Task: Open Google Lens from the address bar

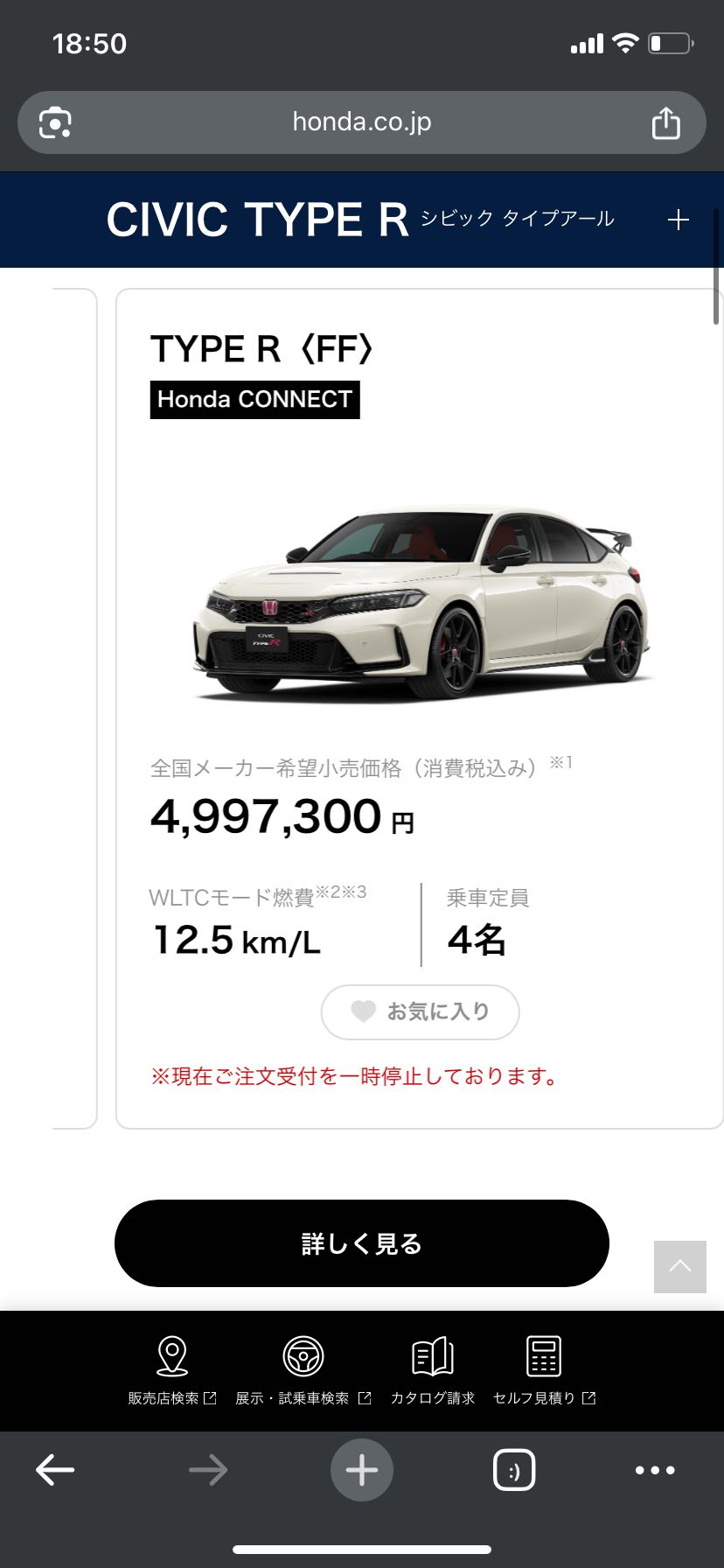Action: 55,122
